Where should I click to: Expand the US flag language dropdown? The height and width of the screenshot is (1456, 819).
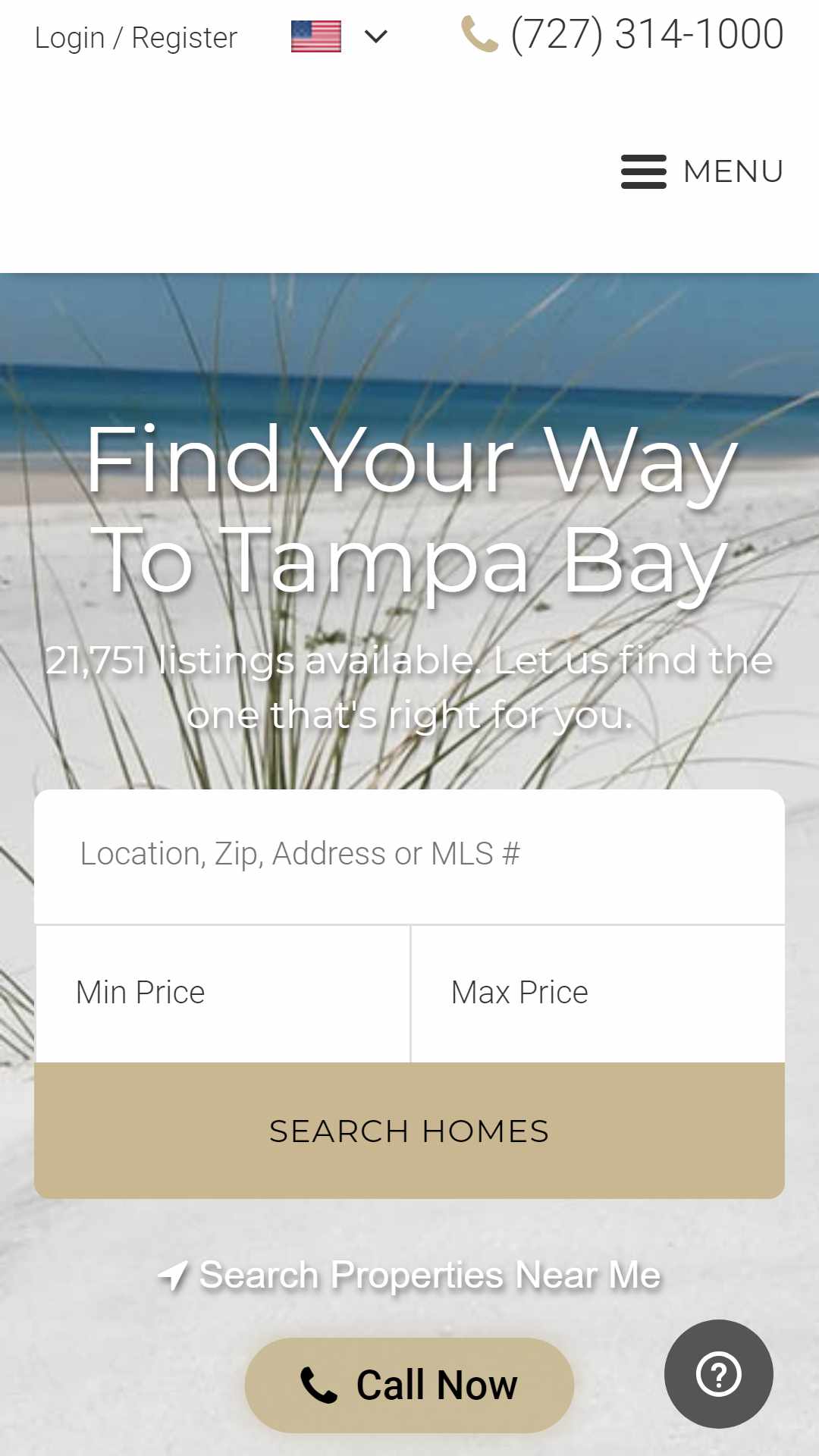tap(339, 36)
